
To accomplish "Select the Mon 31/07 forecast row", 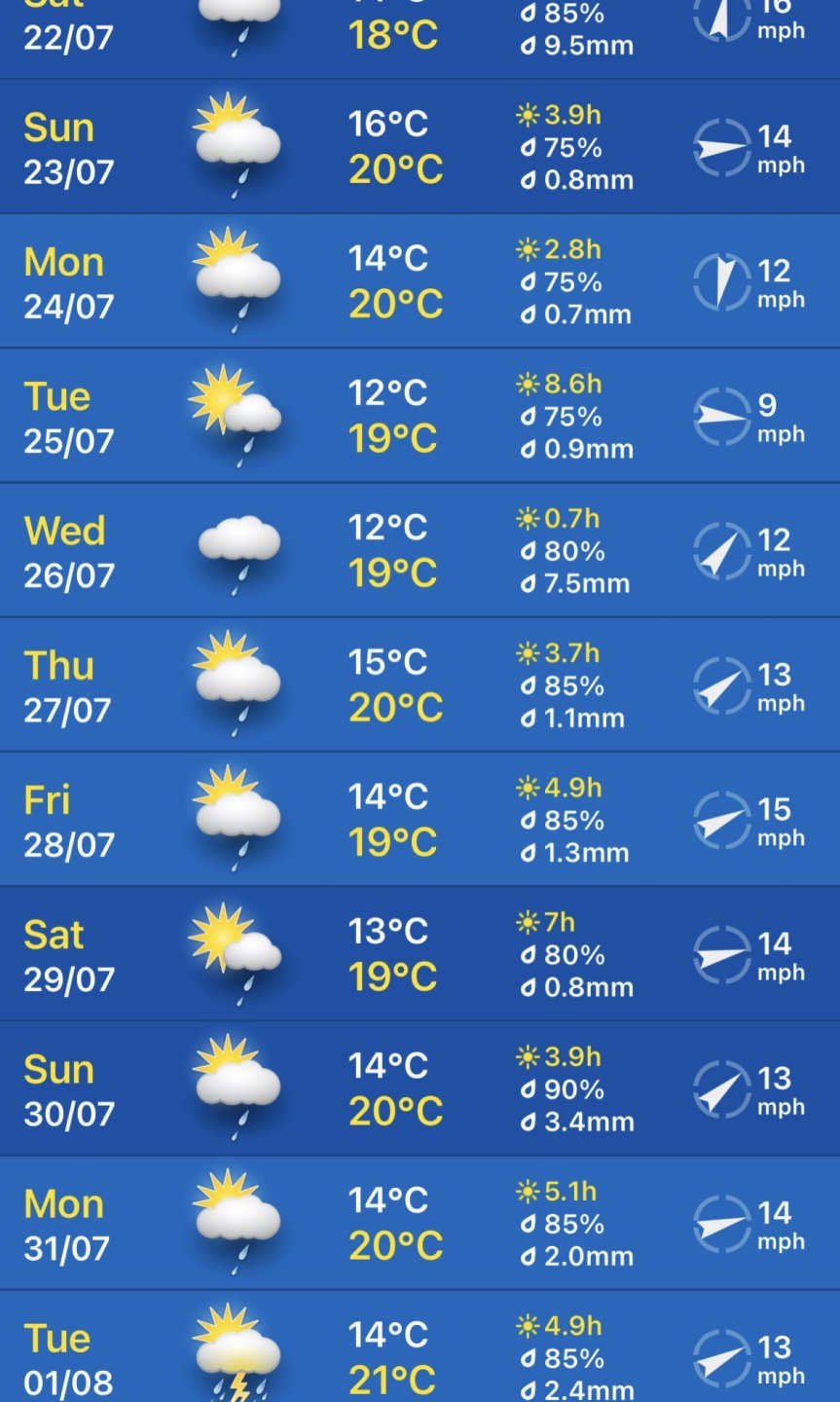I will coord(420,1222).
